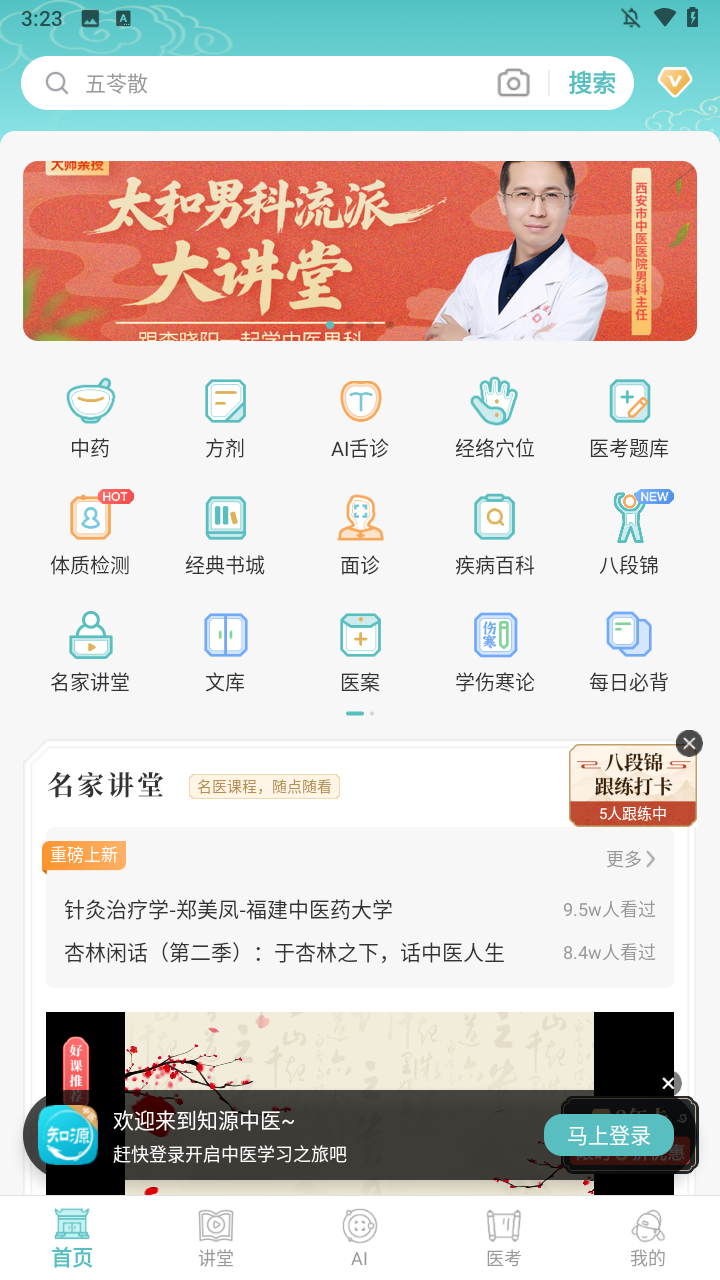Tap the 搜索 button

(x=592, y=83)
